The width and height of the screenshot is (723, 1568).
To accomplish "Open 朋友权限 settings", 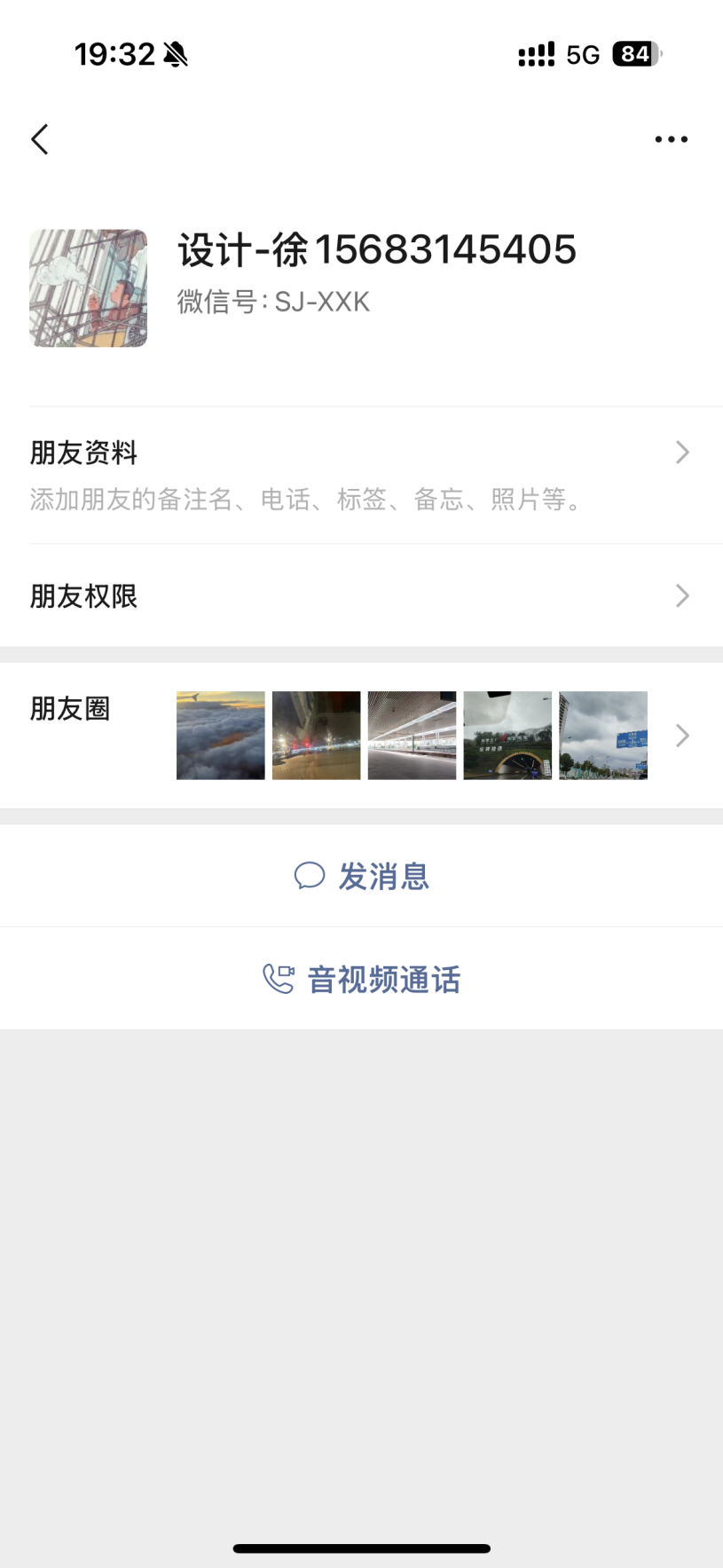I will [361, 595].
